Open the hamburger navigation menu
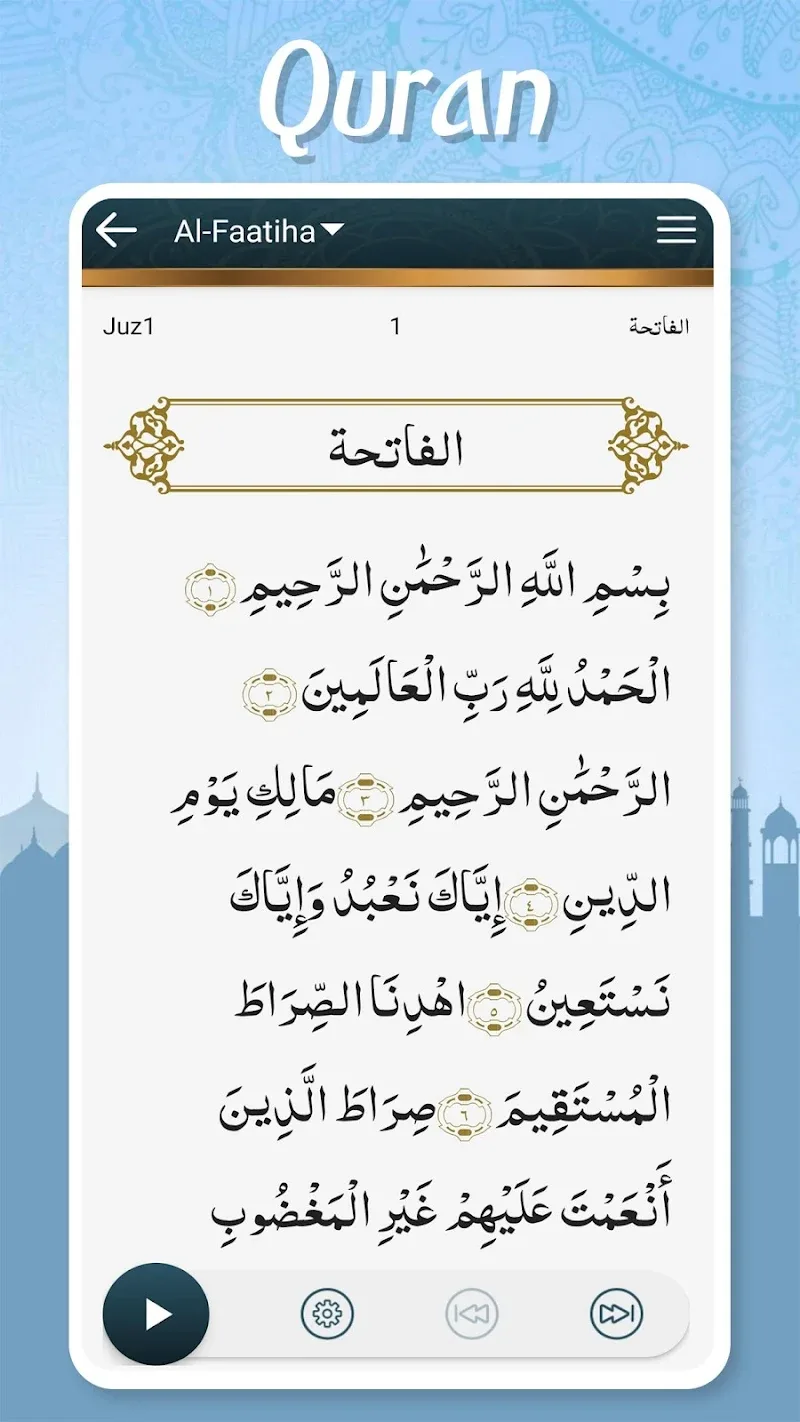Screen dimensions: 800x1422 pyautogui.click(x=676, y=231)
